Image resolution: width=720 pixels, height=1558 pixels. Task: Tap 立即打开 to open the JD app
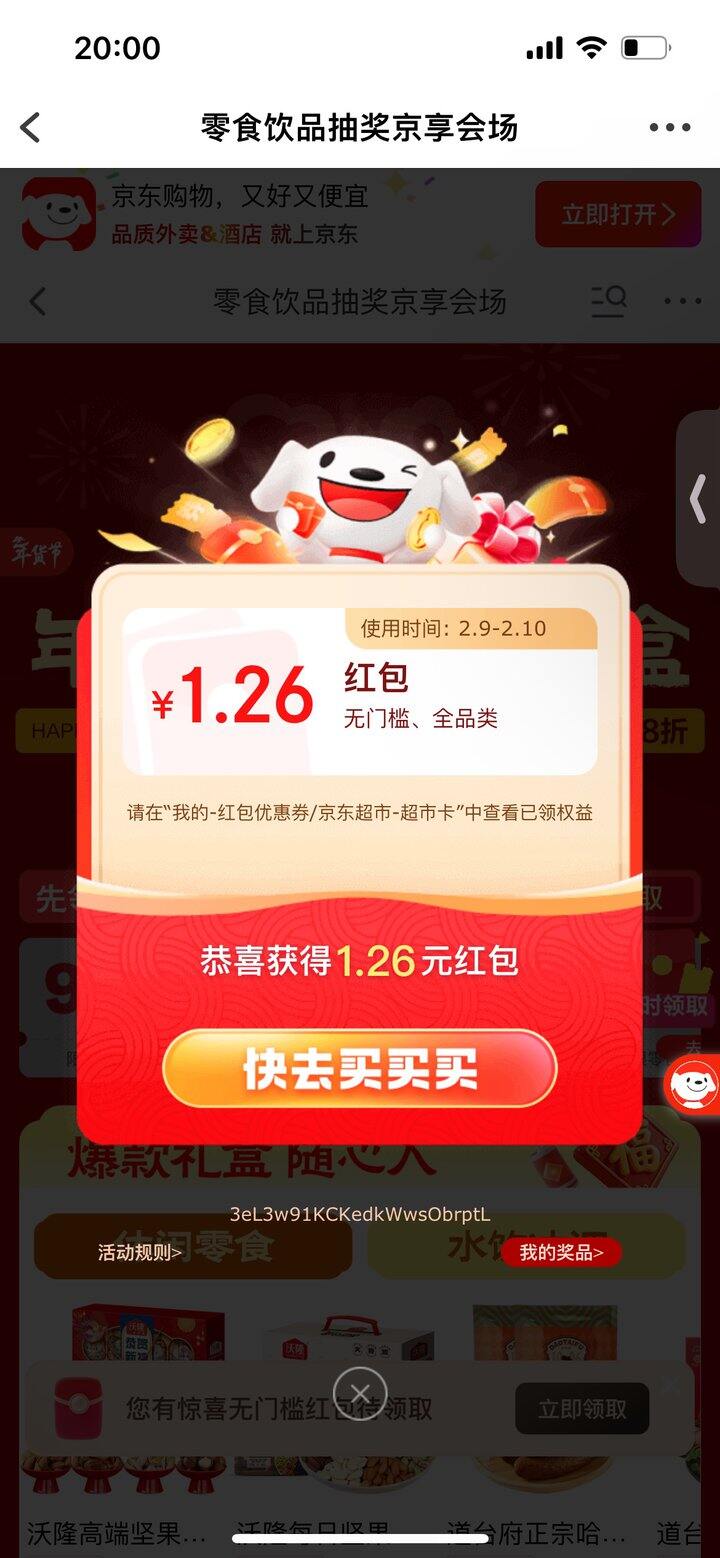click(x=618, y=214)
